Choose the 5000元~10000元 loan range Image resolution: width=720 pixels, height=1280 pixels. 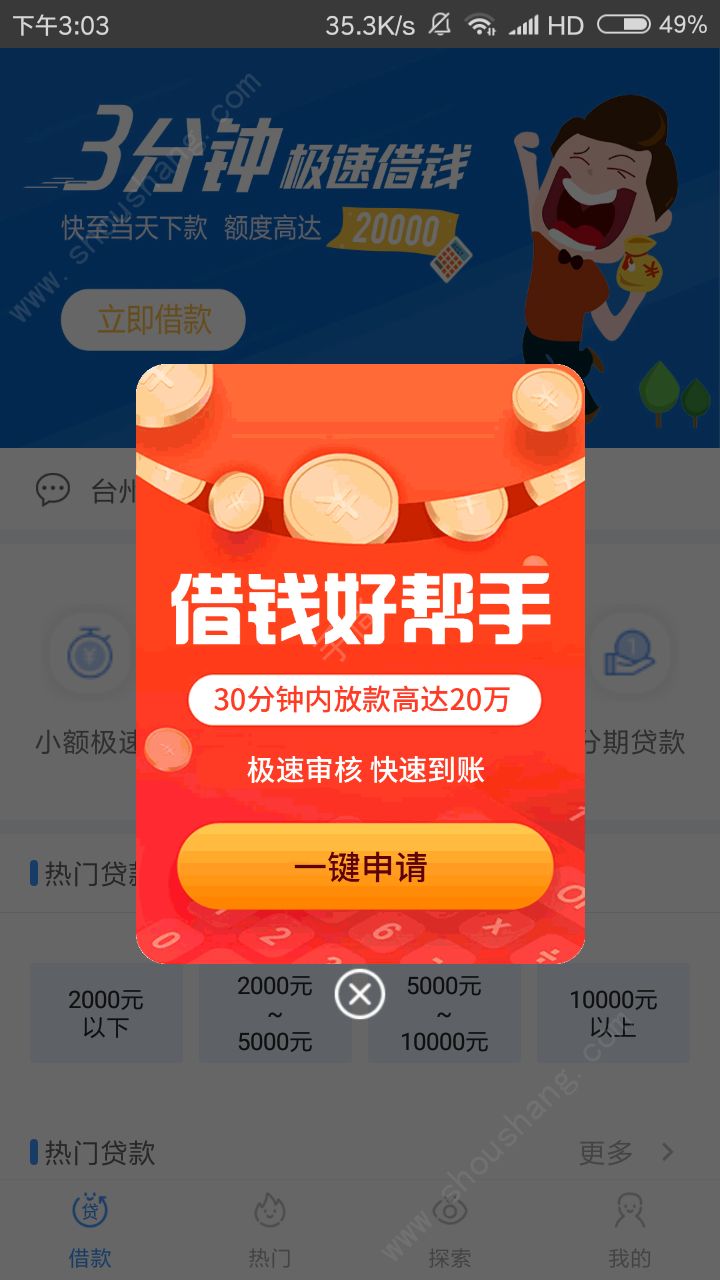(x=444, y=1013)
